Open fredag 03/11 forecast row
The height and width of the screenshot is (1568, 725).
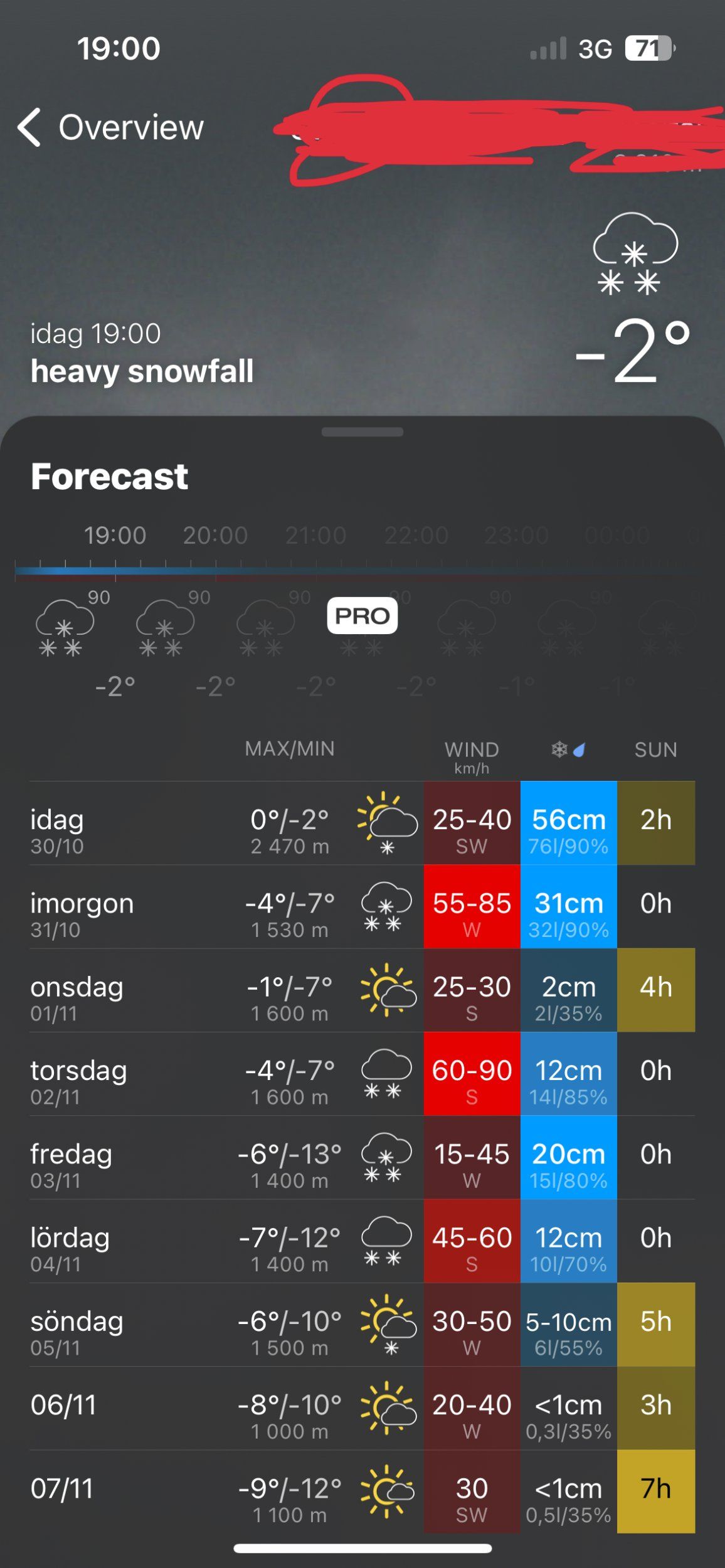362,1157
